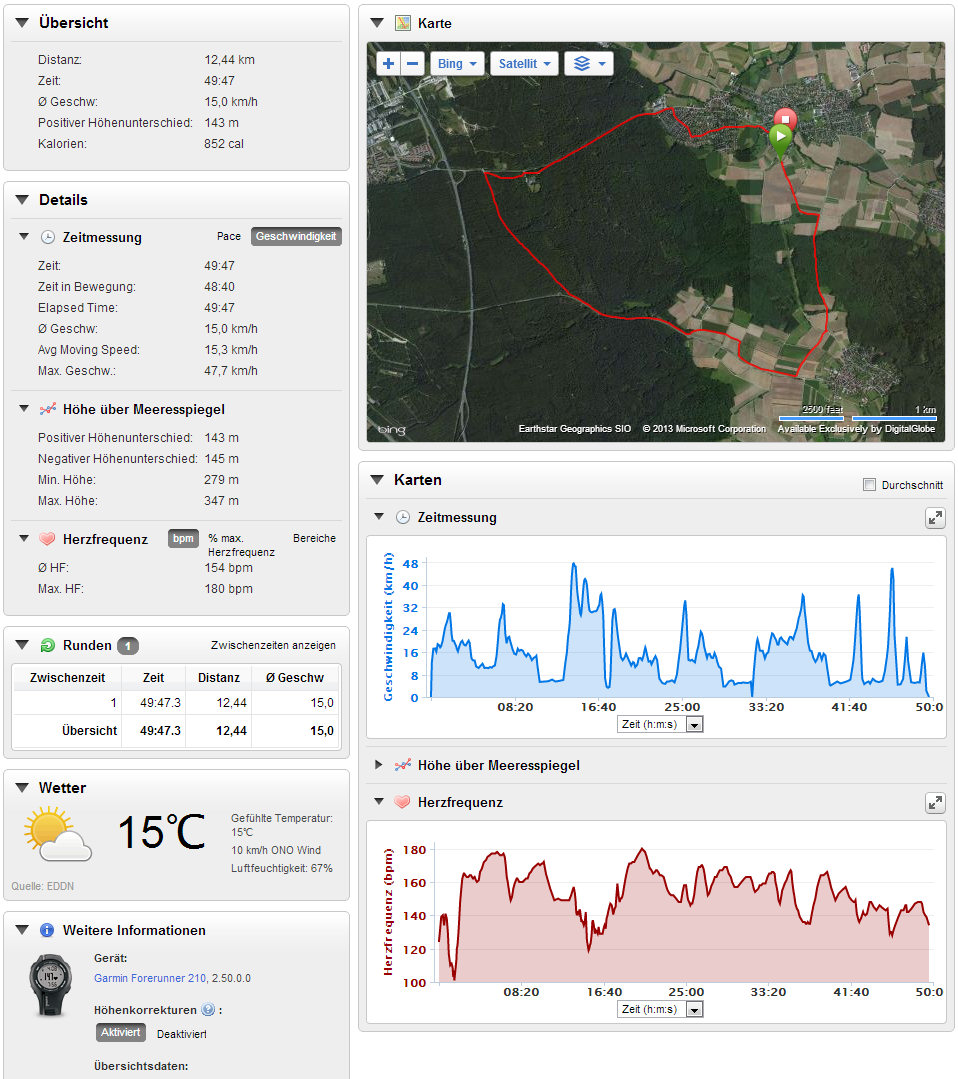The image size is (958, 1079).
Task: Switch heart rate details to Bereiche
Action: [x=314, y=538]
